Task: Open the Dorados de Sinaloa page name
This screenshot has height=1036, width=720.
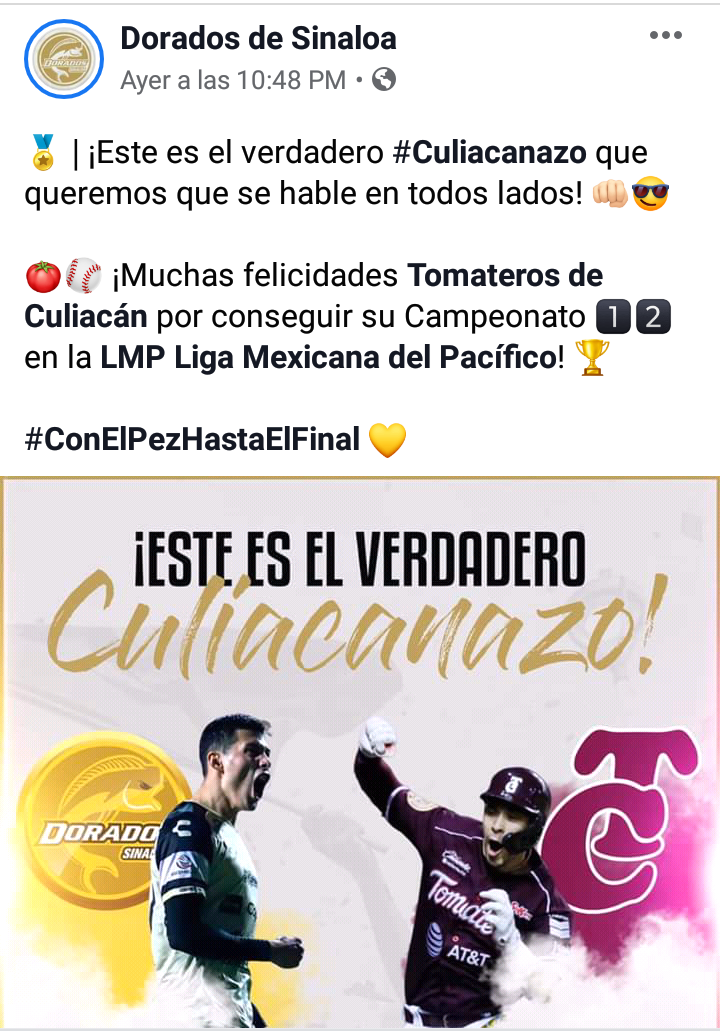Action: coord(258,39)
